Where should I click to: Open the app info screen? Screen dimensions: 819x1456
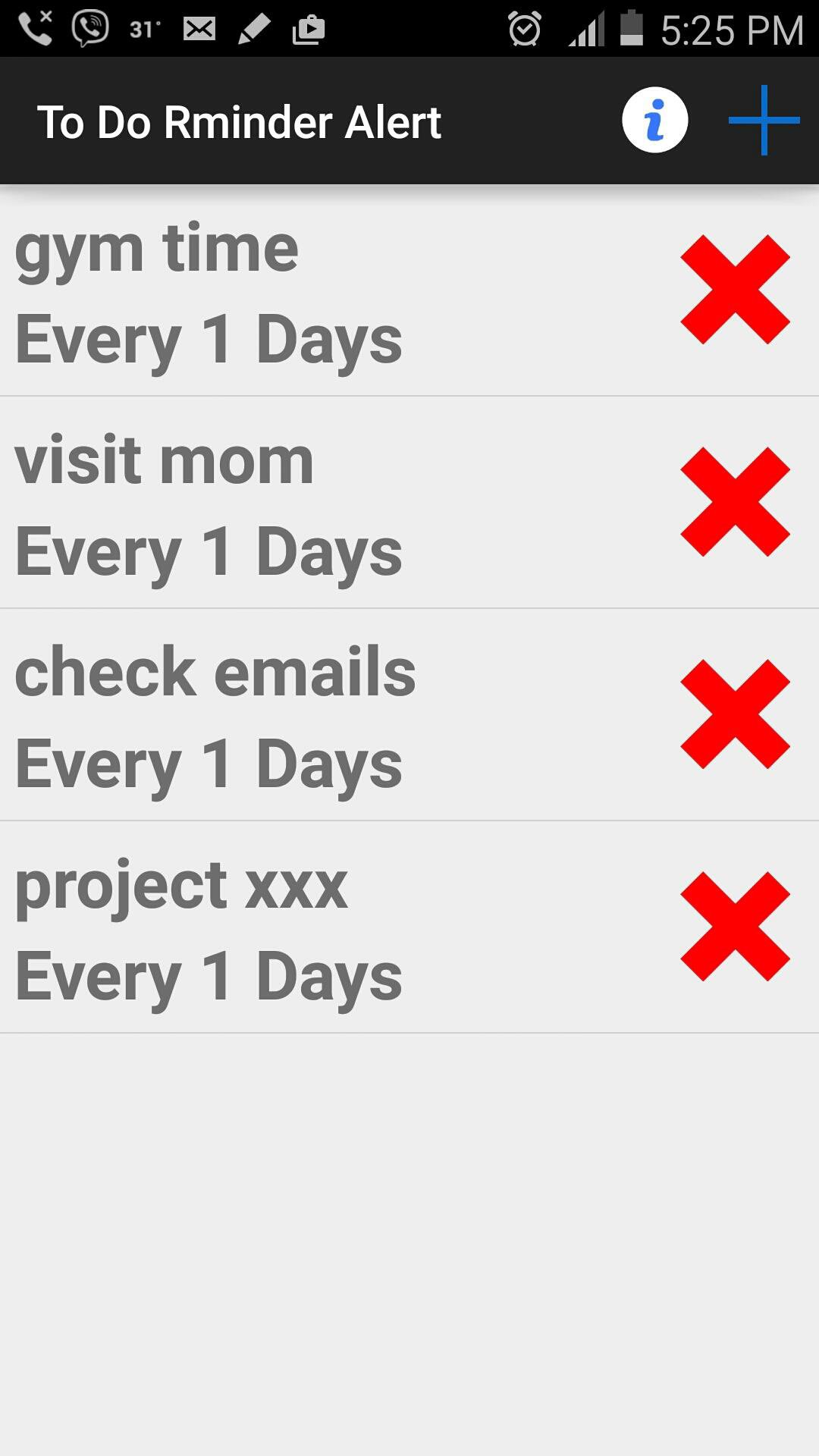655,120
